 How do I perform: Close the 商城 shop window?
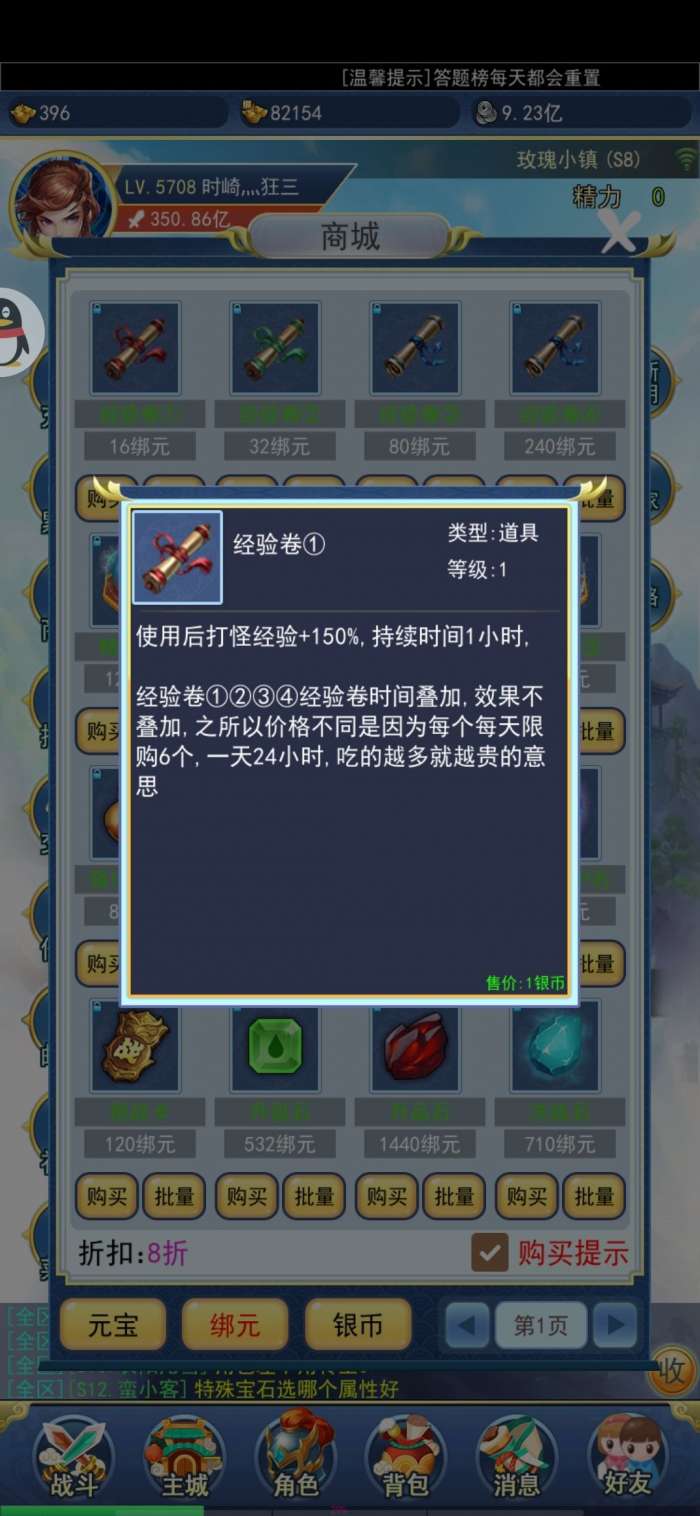[x=619, y=232]
